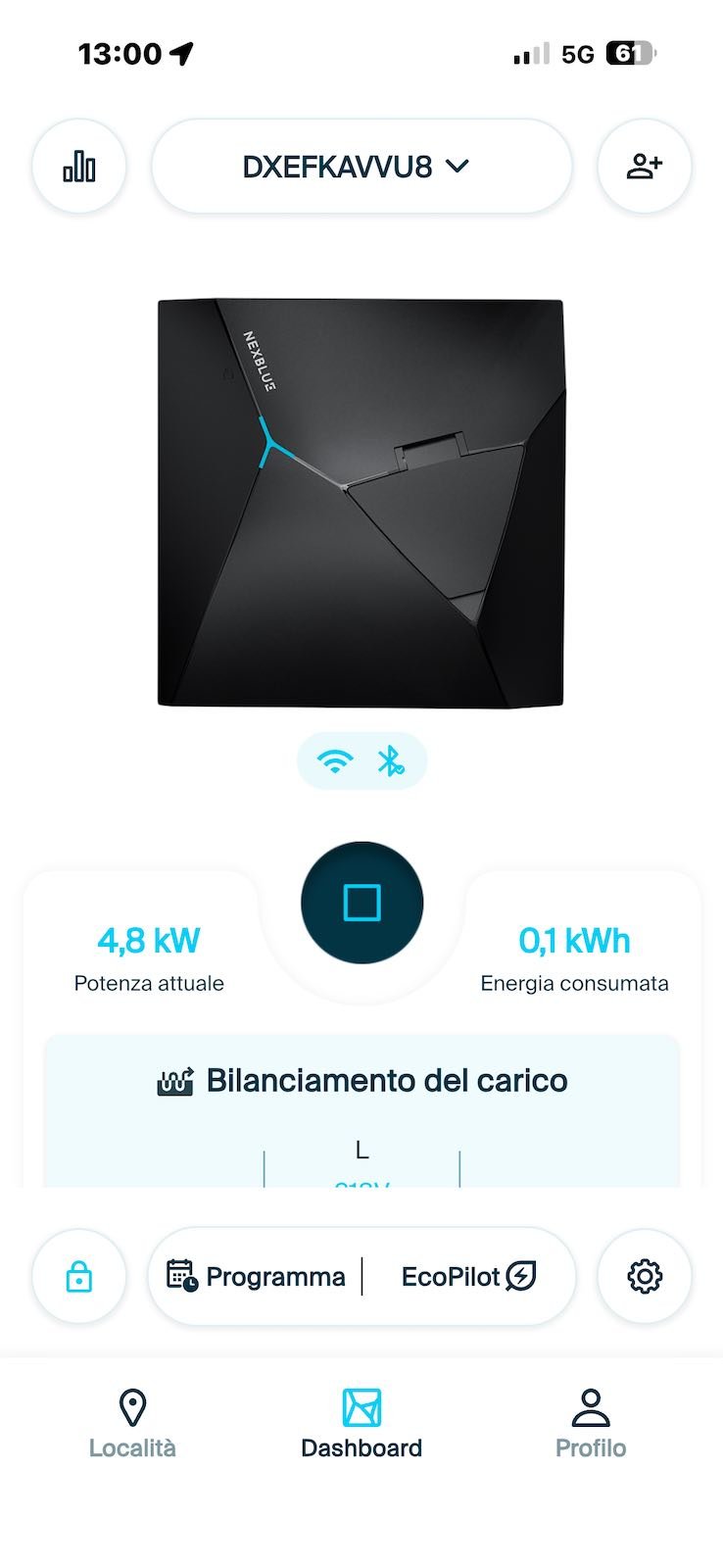Stop the charging session

[361, 903]
